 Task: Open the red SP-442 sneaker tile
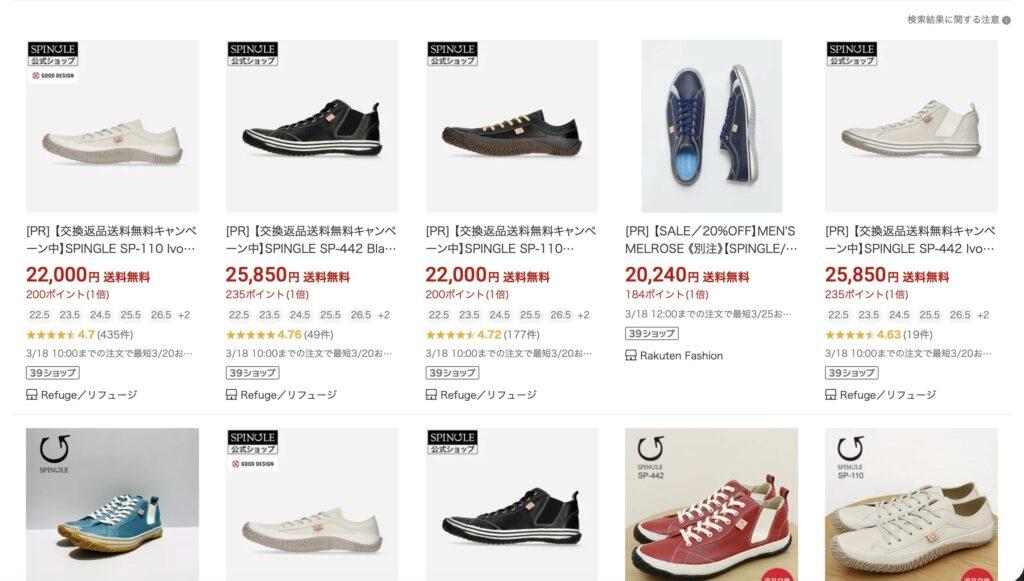click(x=711, y=504)
